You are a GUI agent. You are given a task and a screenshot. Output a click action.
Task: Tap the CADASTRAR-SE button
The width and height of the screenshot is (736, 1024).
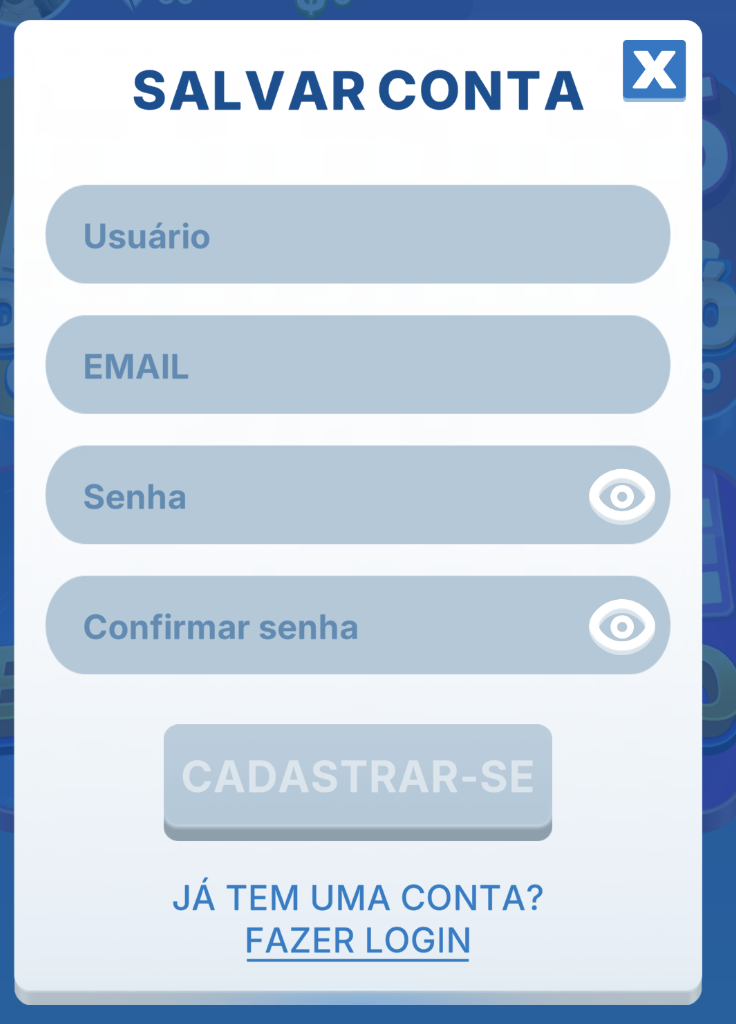pyautogui.click(x=357, y=778)
